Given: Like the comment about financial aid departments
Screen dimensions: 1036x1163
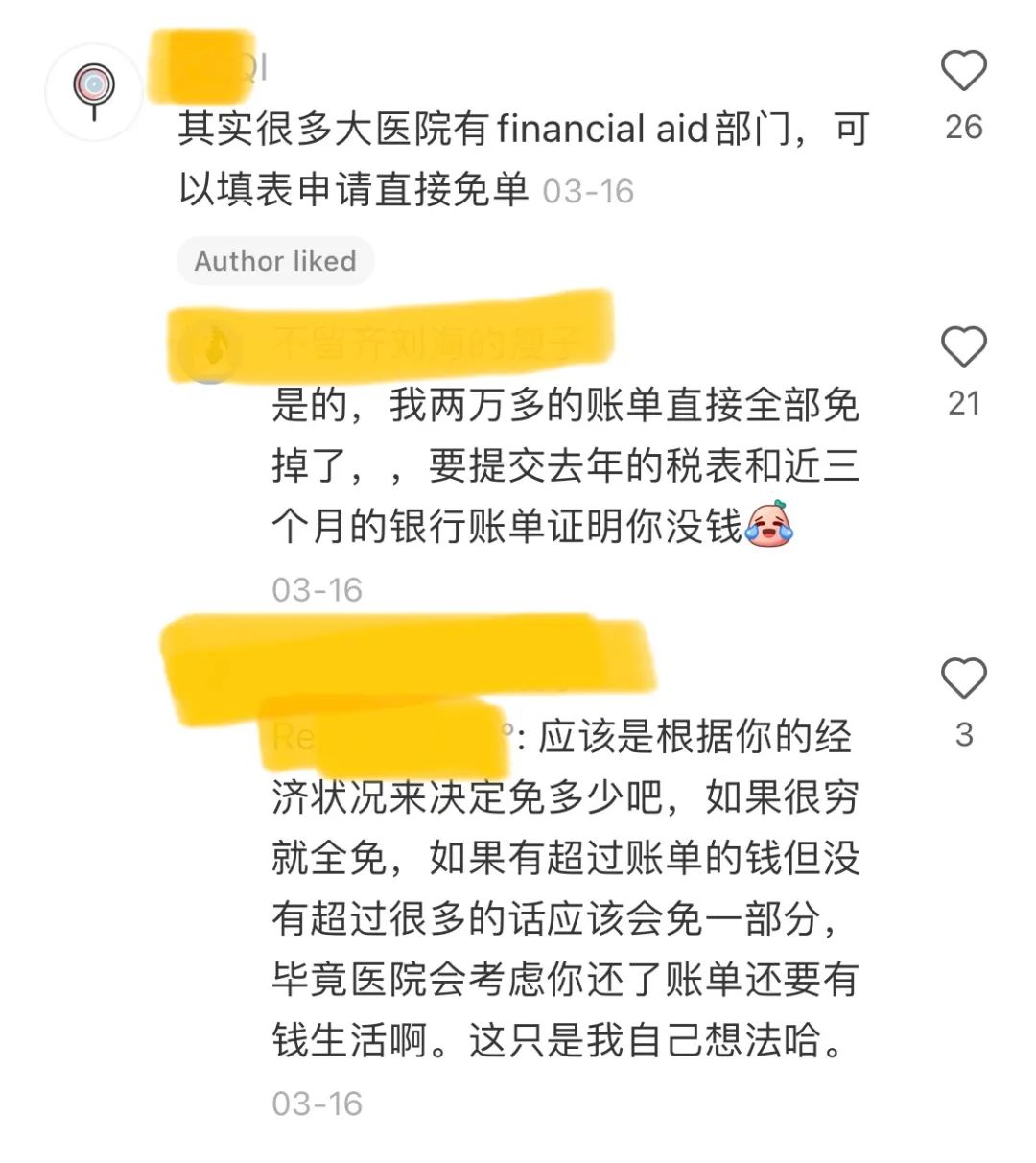Looking at the screenshot, I should [963, 72].
